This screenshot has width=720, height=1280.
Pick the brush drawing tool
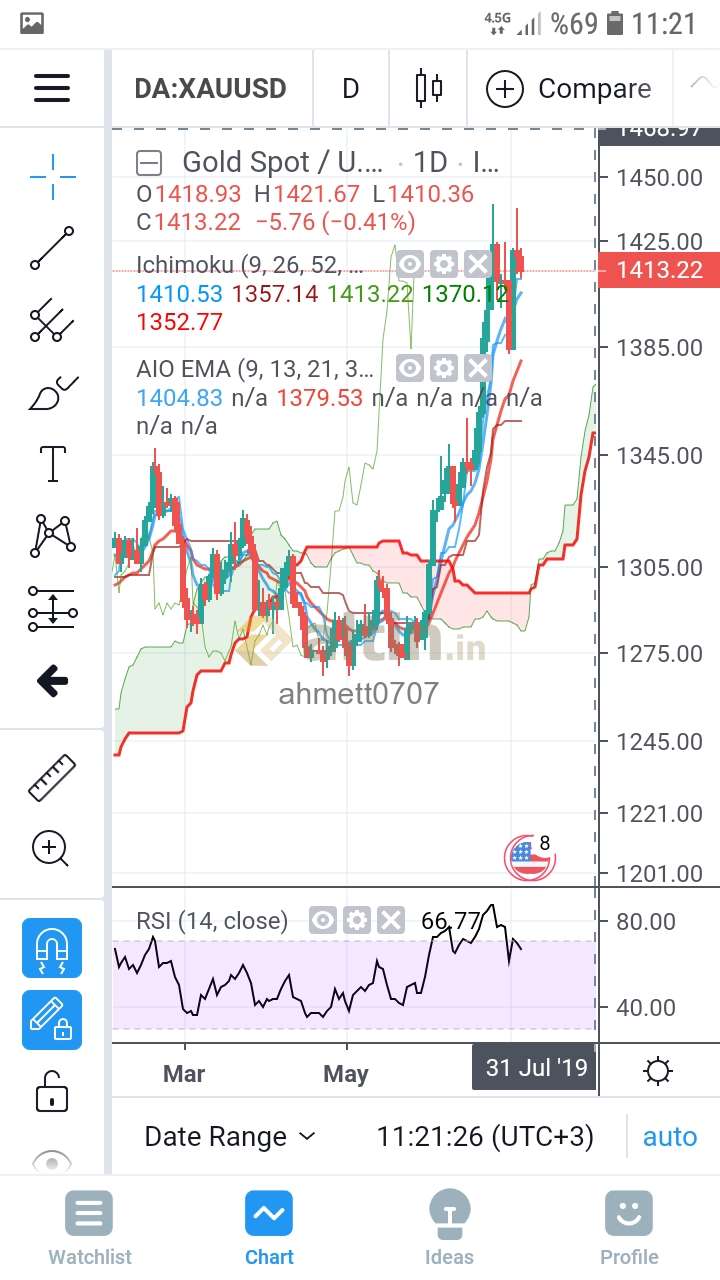point(52,392)
